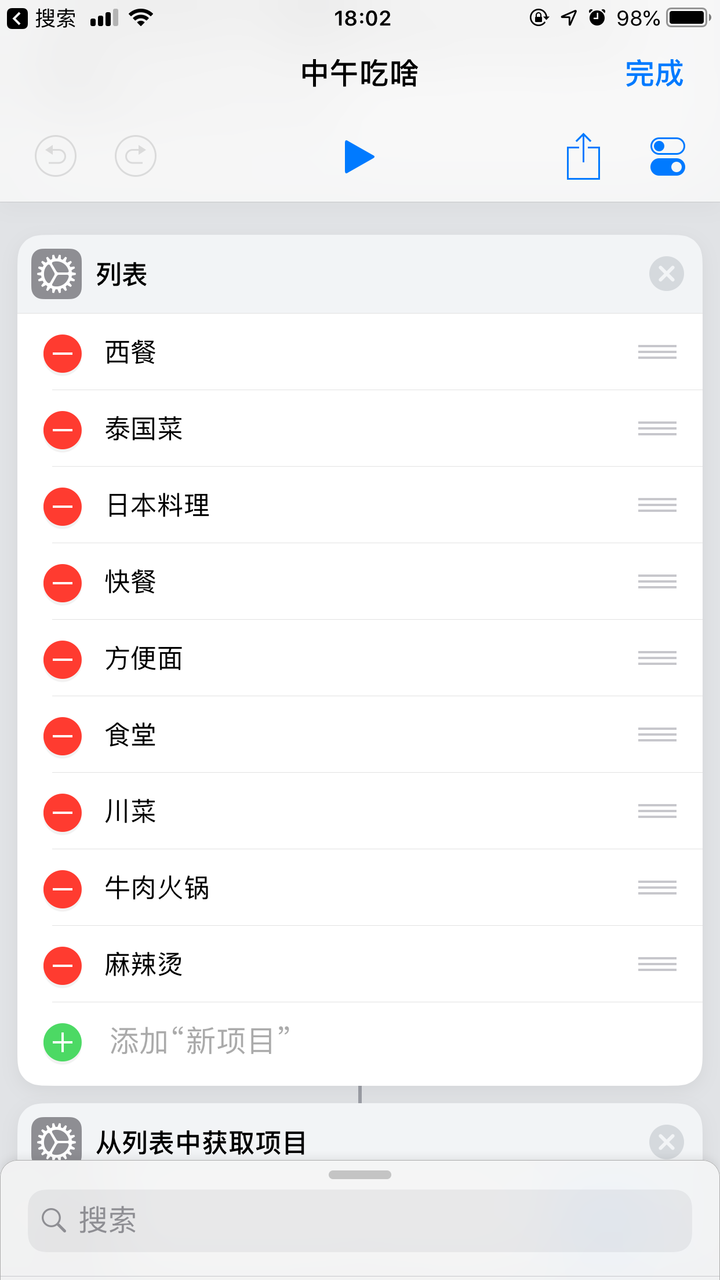Open the share sheet icon
The image size is (720, 1280).
click(x=583, y=157)
